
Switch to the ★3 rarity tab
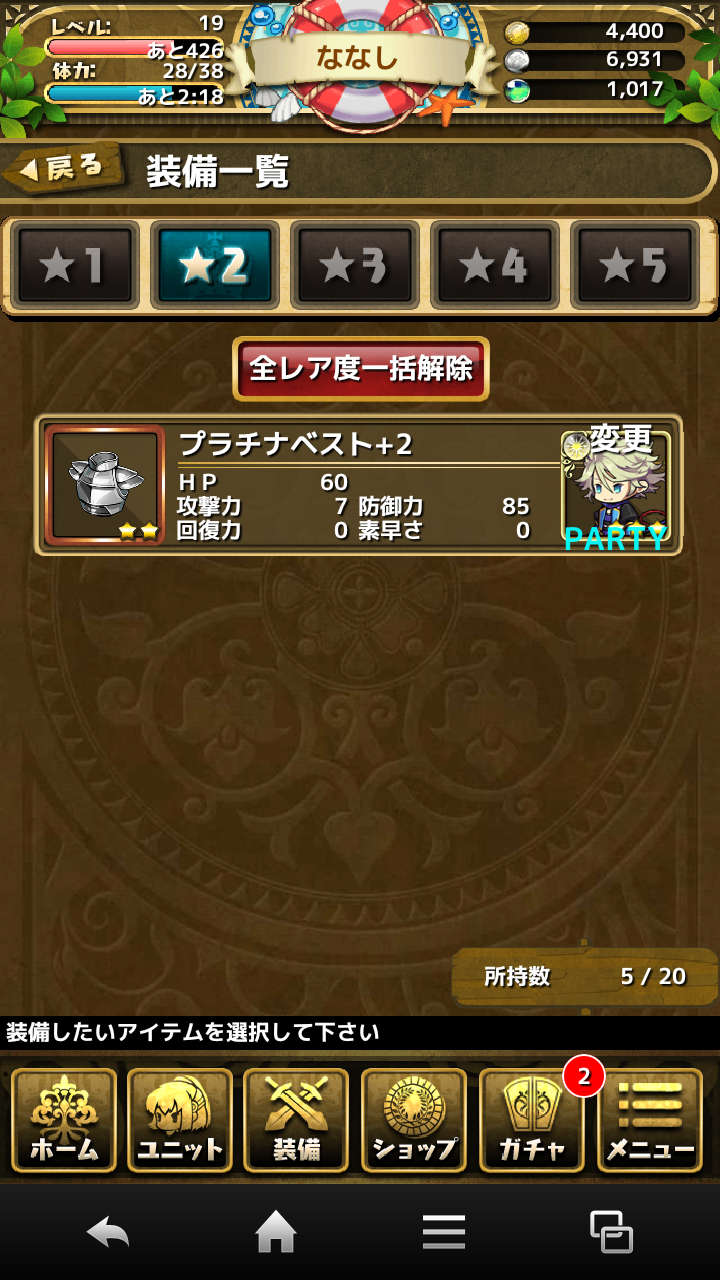351,265
